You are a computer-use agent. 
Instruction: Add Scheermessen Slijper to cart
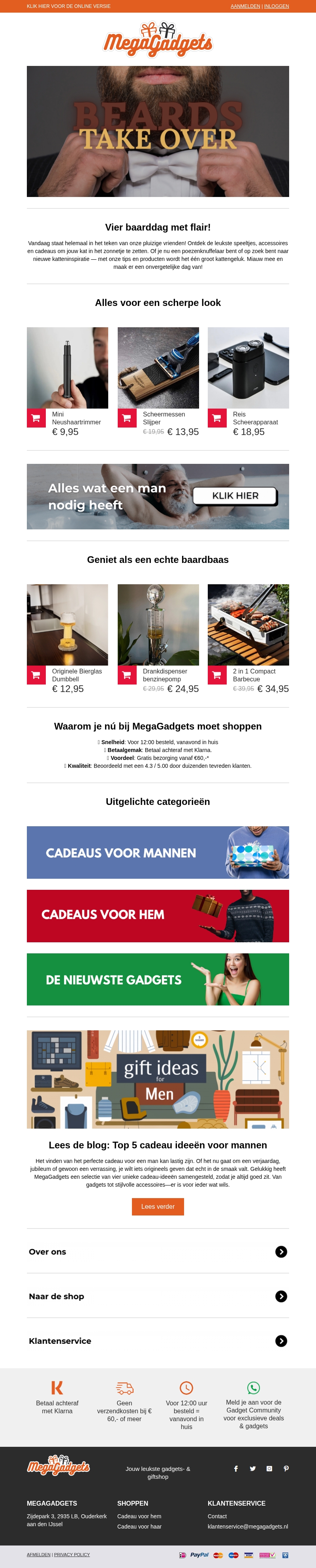[127, 418]
